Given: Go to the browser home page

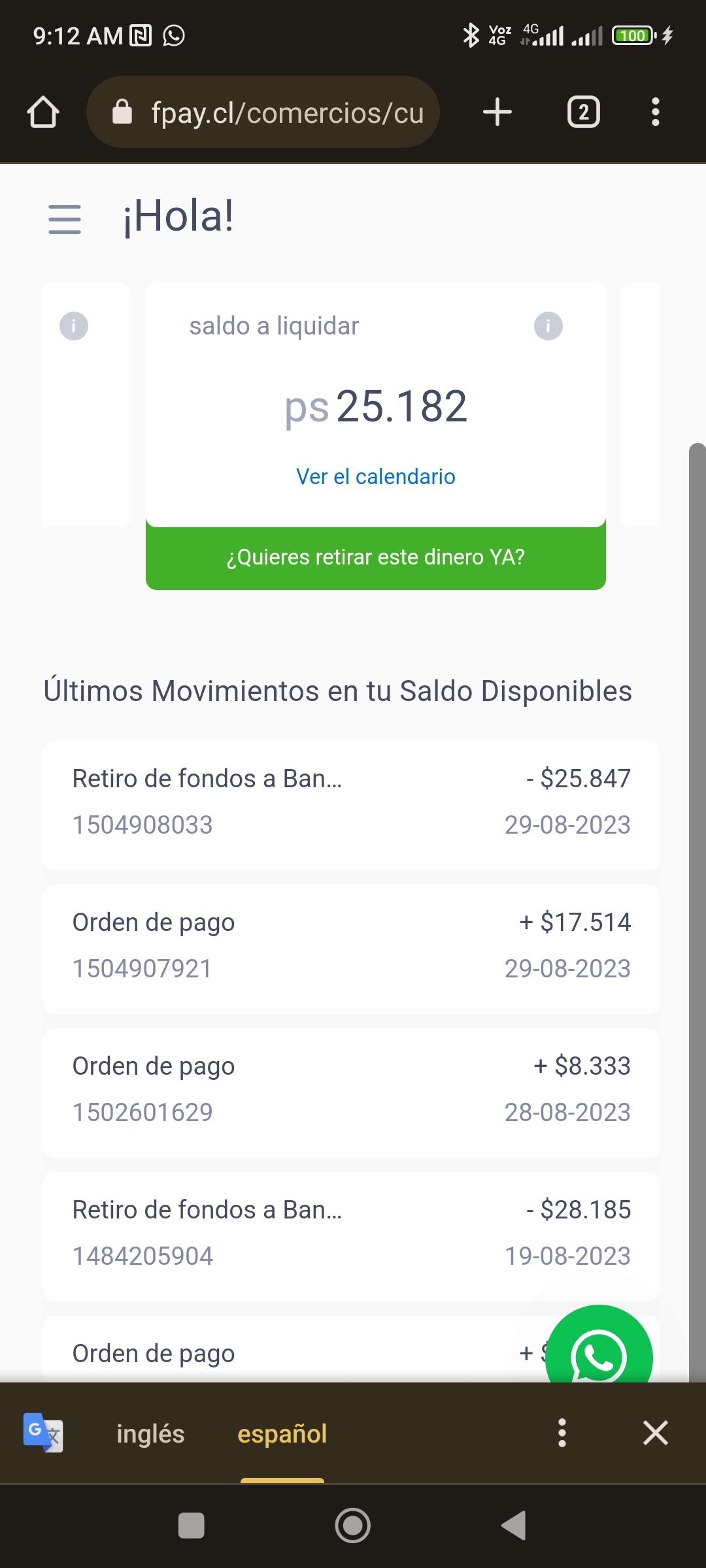Looking at the screenshot, I should 43,112.
